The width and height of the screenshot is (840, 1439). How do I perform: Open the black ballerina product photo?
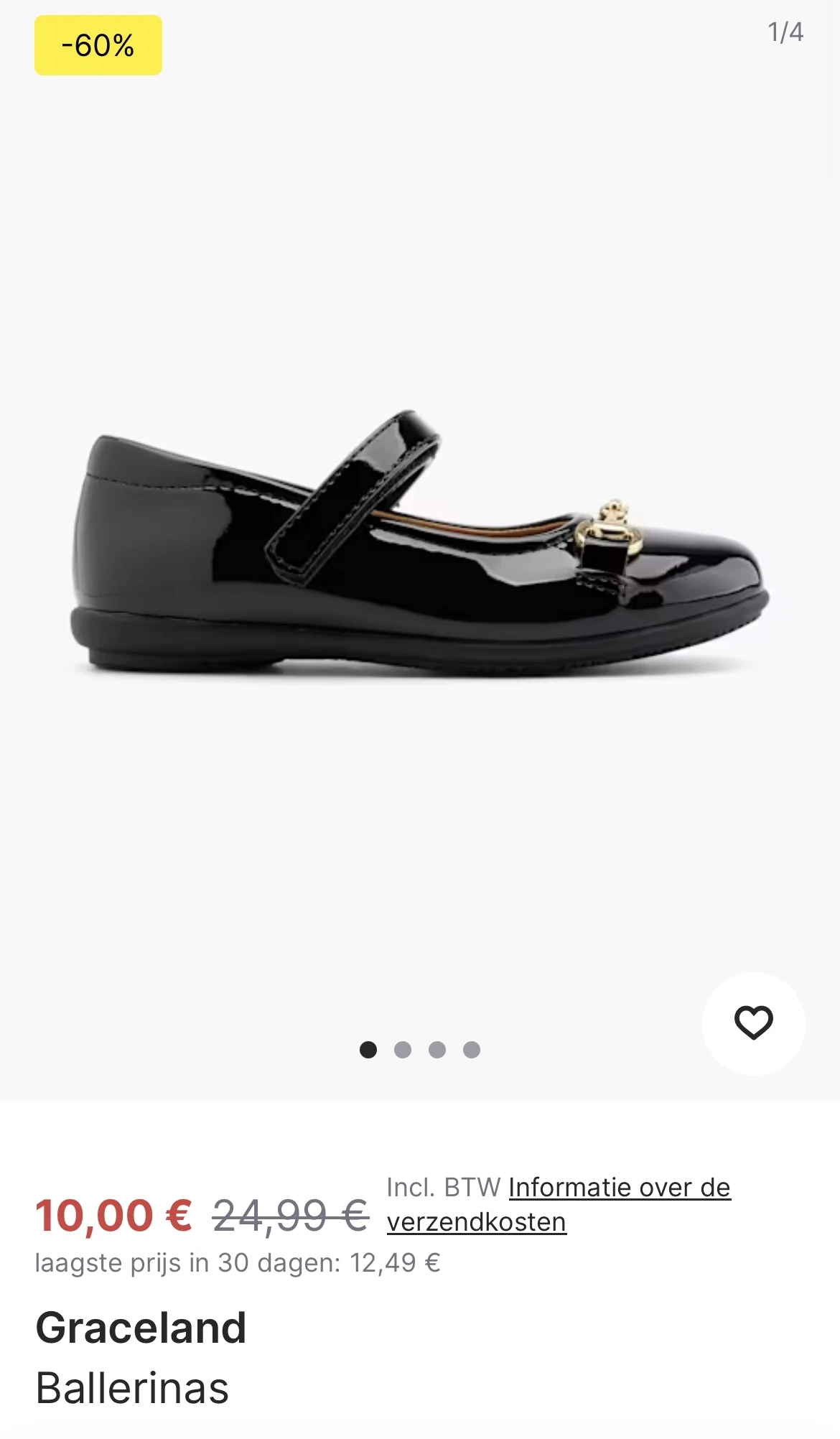pos(420,546)
